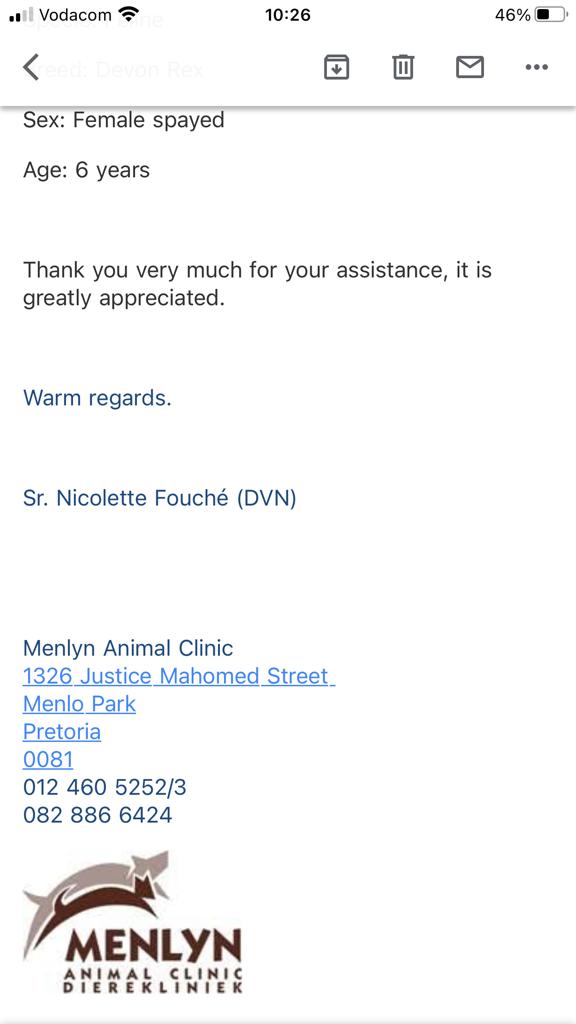Open the three-dot overflow menu

click(537, 67)
